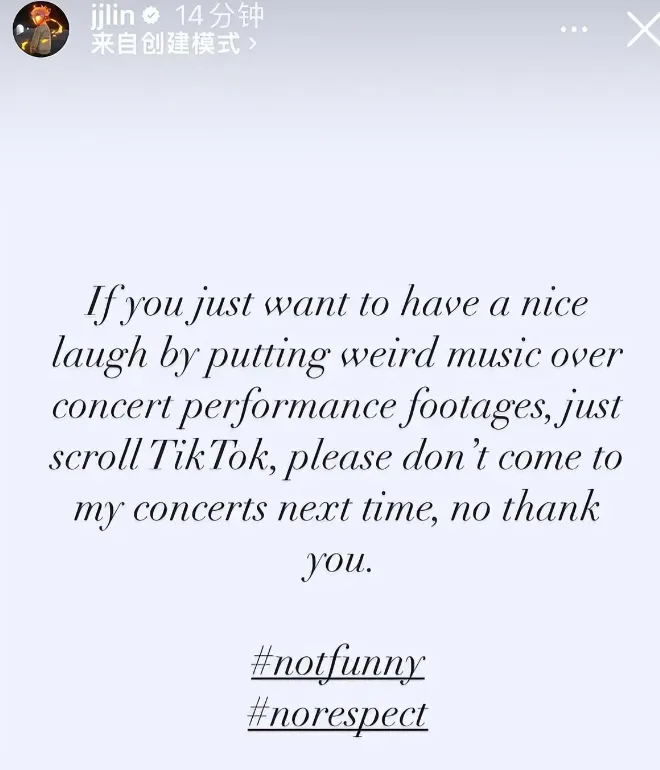Open the #notfunny hashtag
The height and width of the screenshot is (770, 660).
pyautogui.click(x=338, y=663)
